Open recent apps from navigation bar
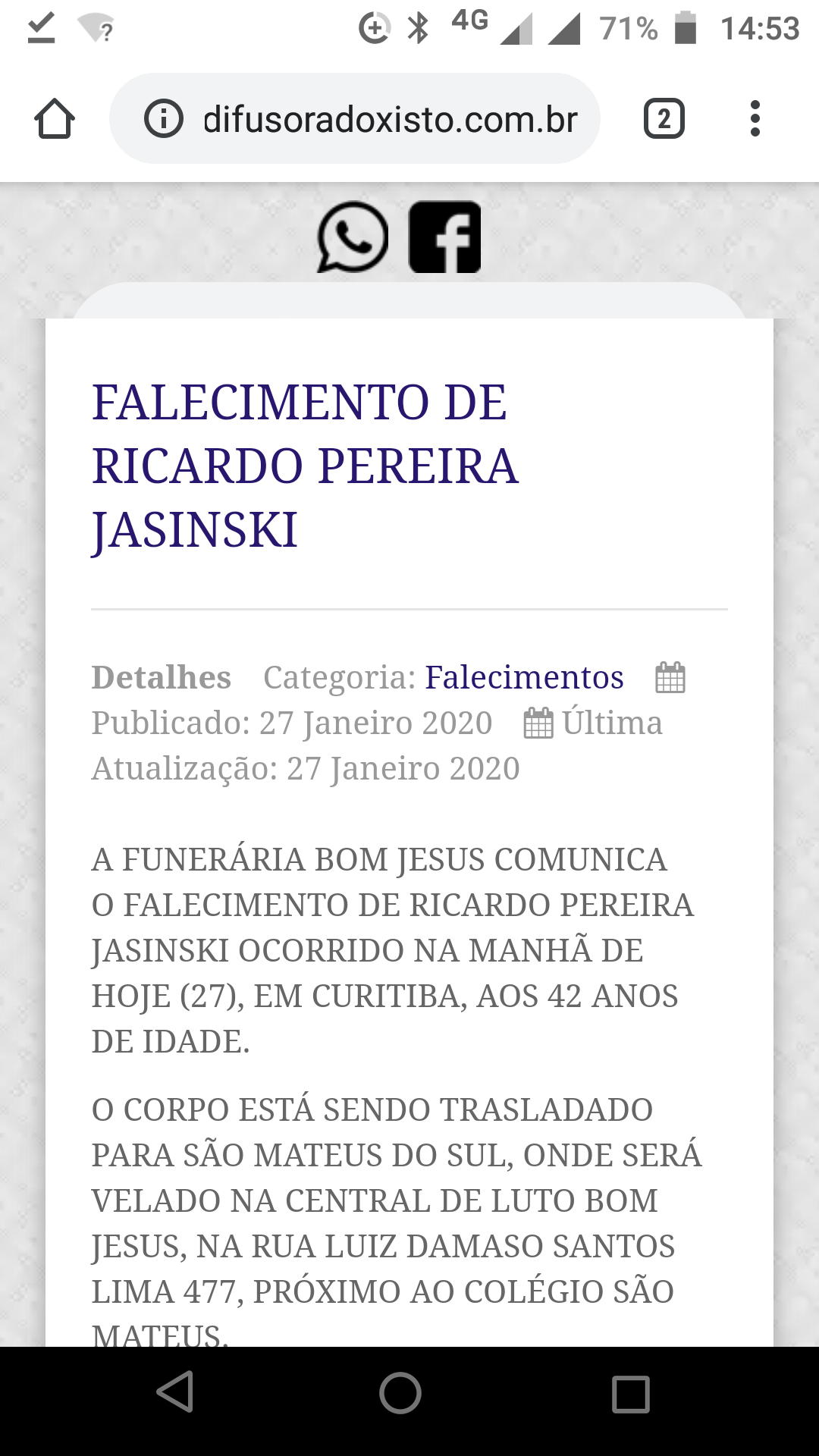Image resolution: width=819 pixels, height=1456 pixels. 630,1394
